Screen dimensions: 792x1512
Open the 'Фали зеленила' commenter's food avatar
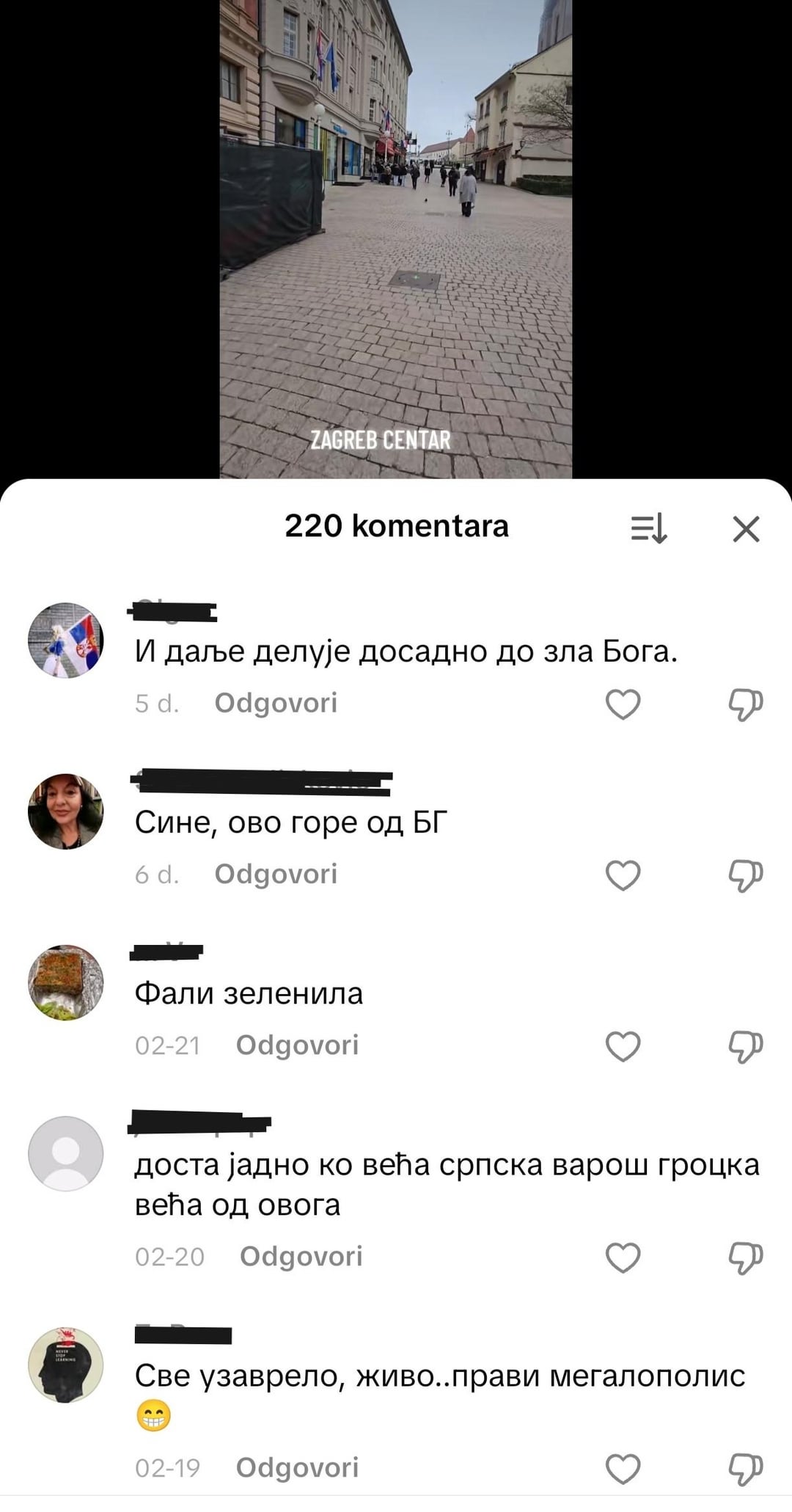click(65, 982)
